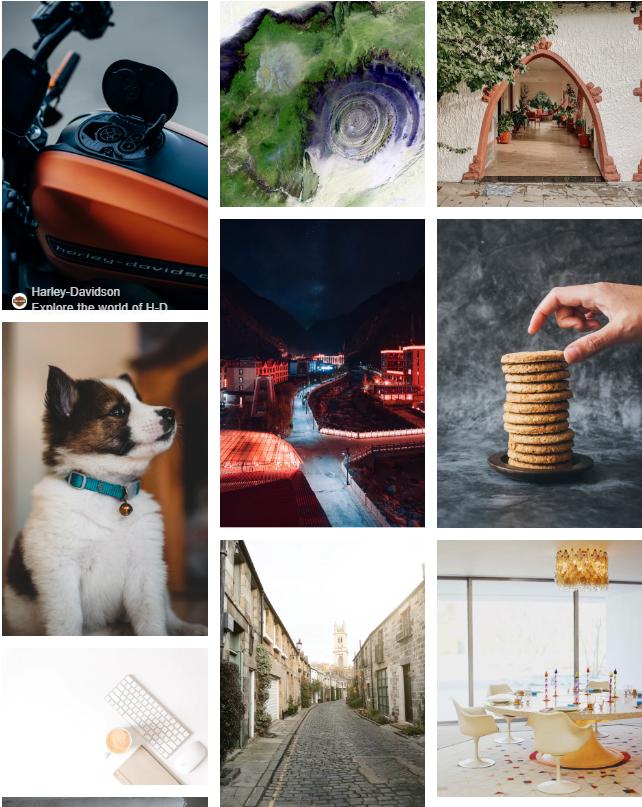Open the satellite eye landscape image
Viewport: 642px width, 807px height.
pos(322,103)
